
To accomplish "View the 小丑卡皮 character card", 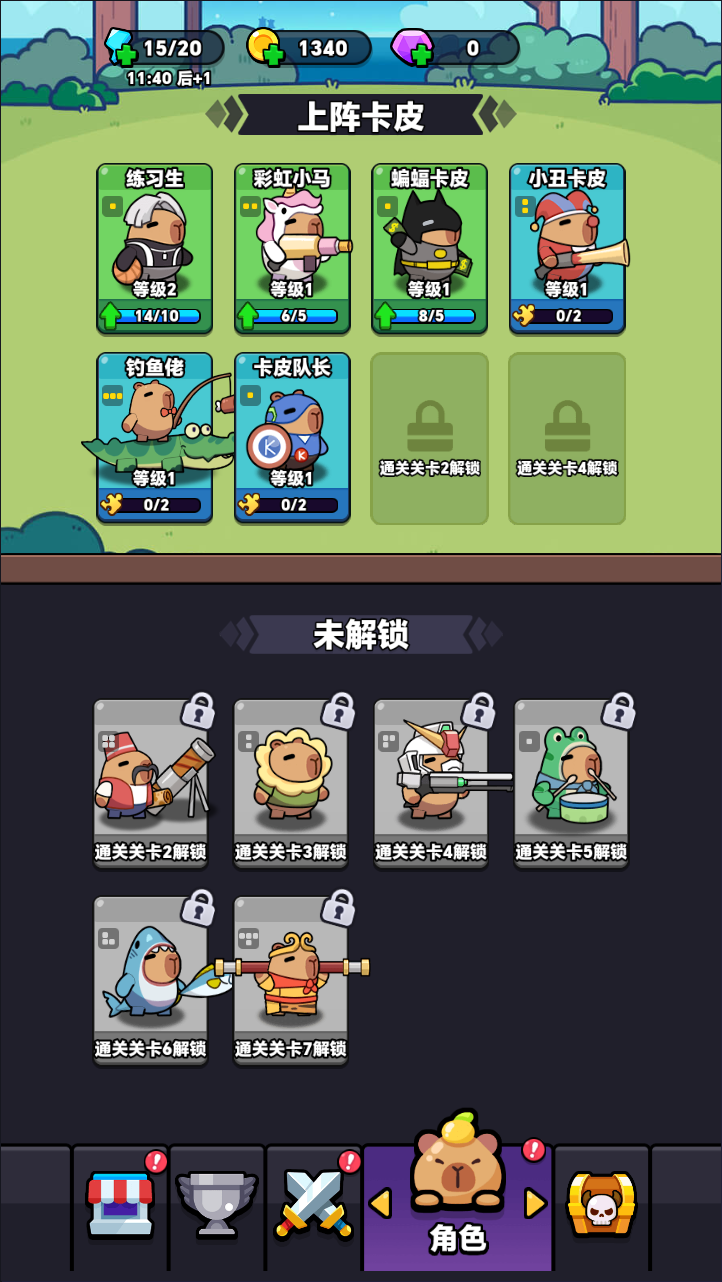I will tap(567, 248).
